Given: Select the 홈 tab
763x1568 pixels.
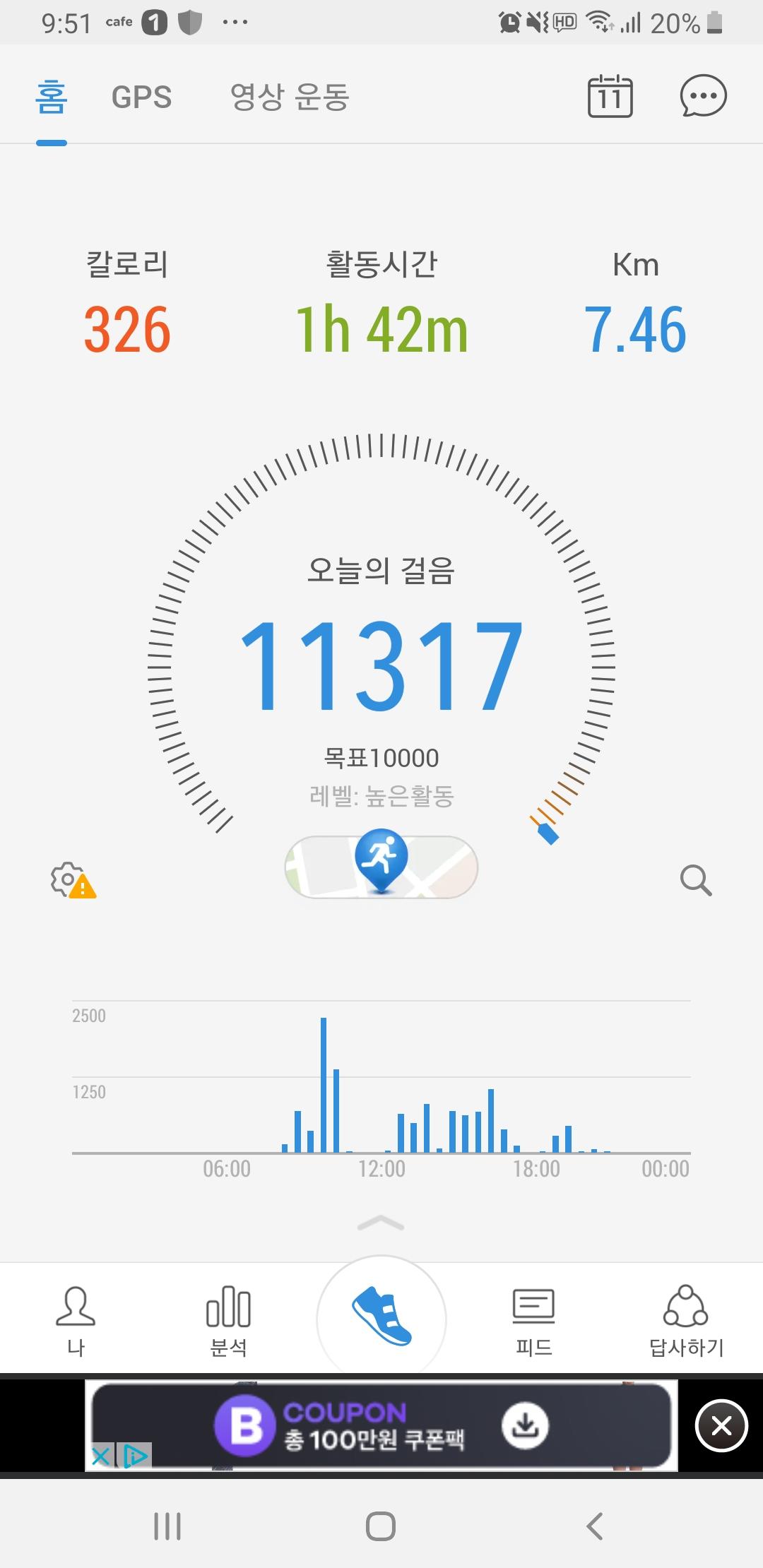Looking at the screenshot, I should pyautogui.click(x=51, y=97).
